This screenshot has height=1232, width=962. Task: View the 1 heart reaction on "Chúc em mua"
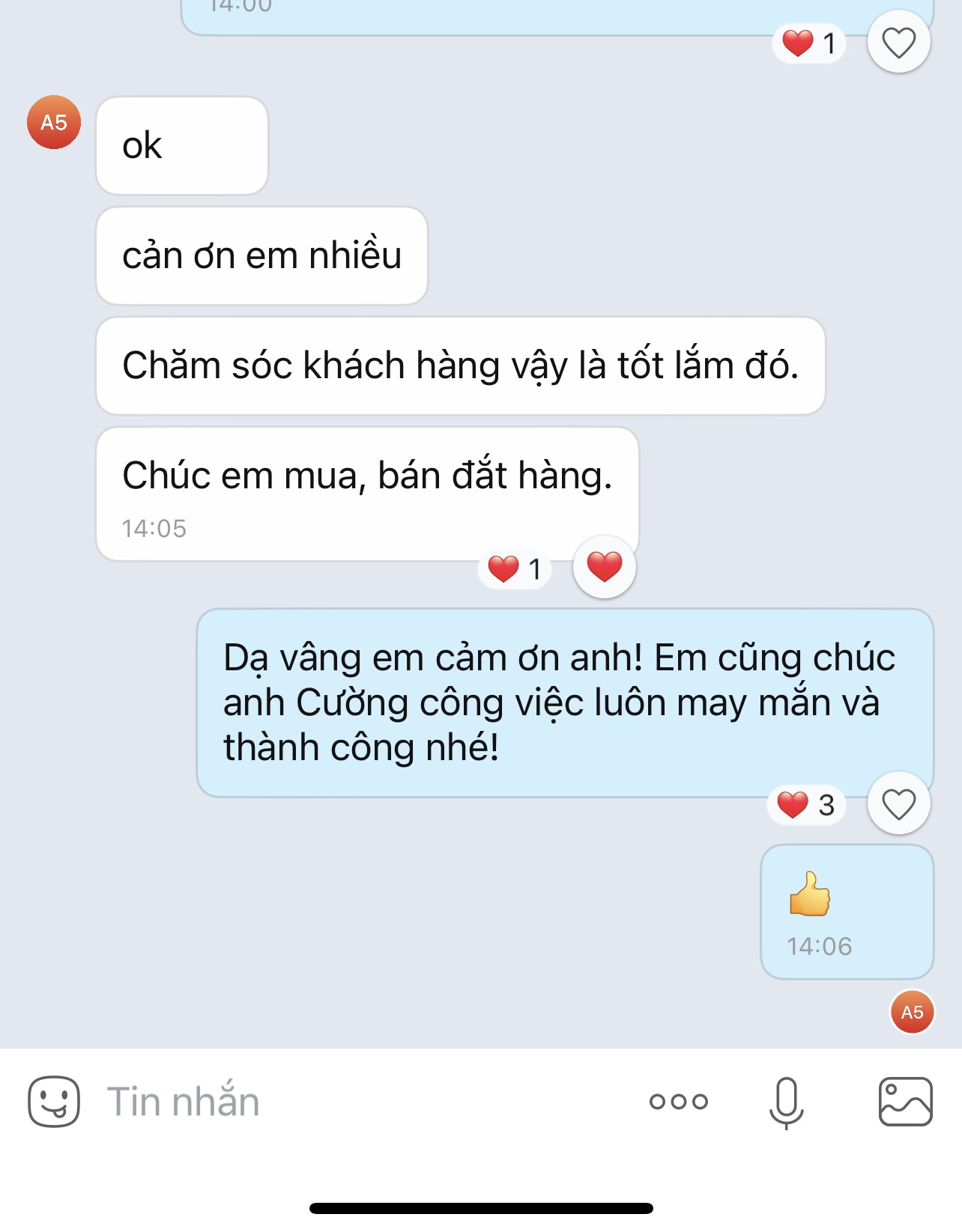click(x=515, y=569)
